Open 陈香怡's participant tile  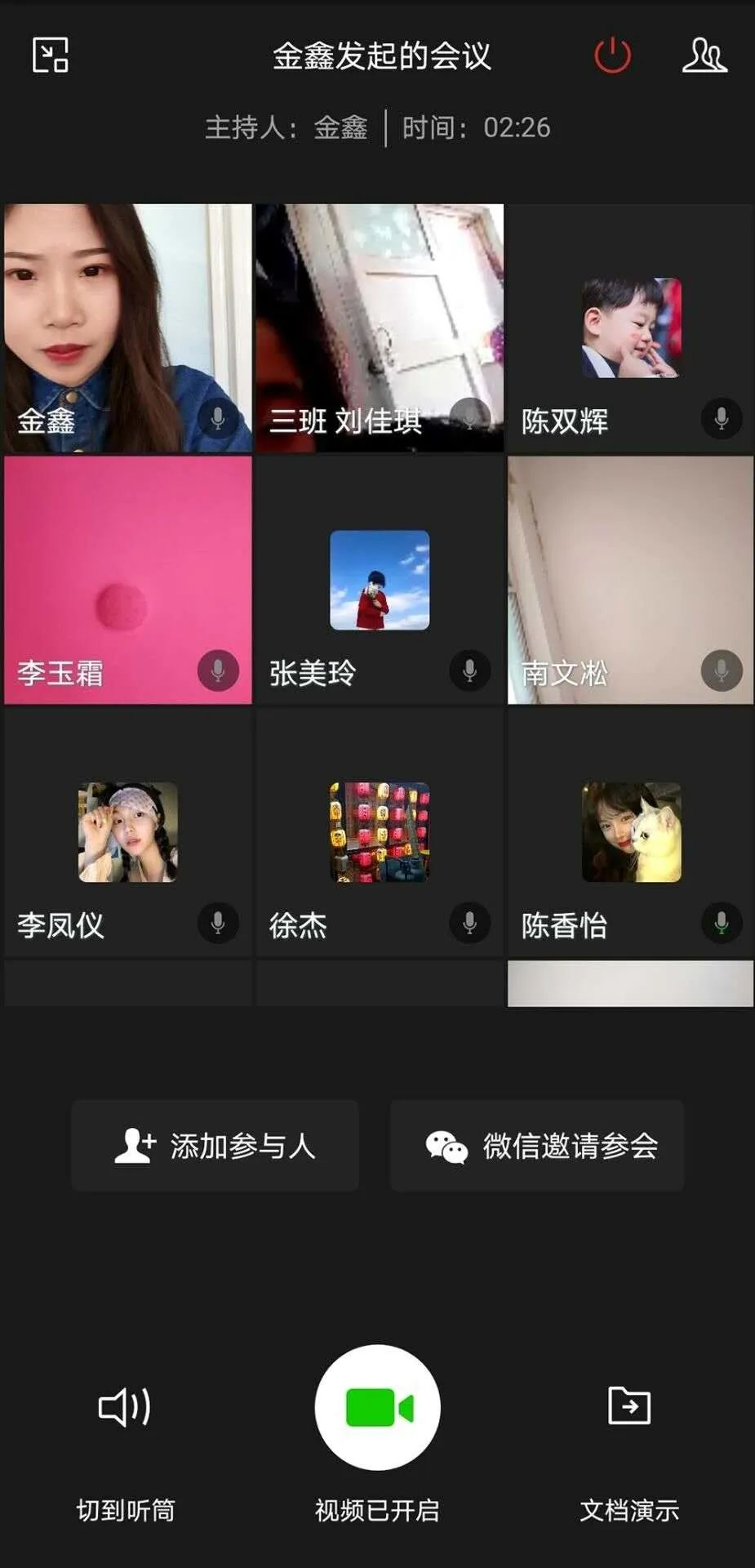tap(630, 831)
